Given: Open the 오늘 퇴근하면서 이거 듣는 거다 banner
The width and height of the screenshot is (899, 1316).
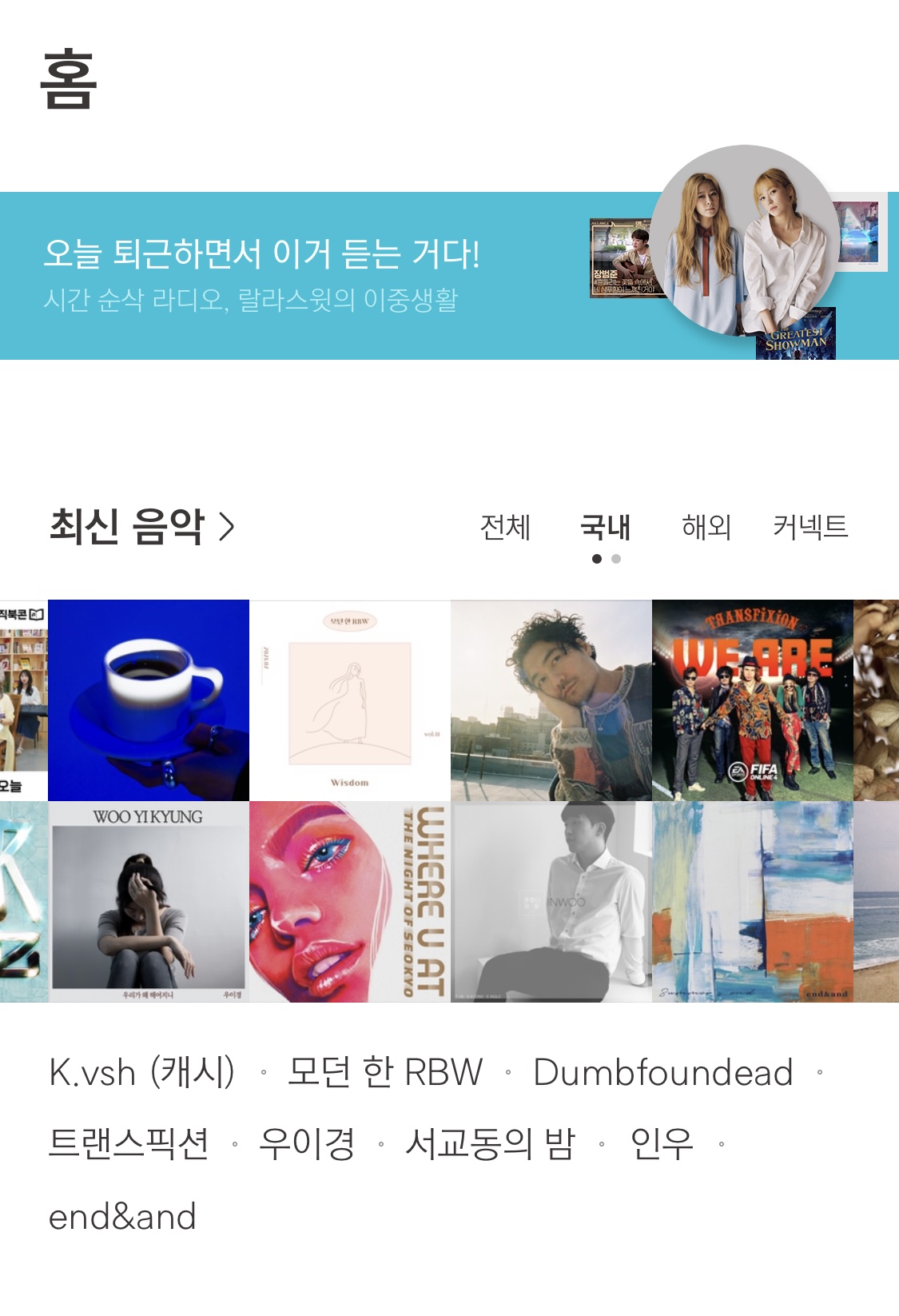Looking at the screenshot, I should [x=320, y=276].
